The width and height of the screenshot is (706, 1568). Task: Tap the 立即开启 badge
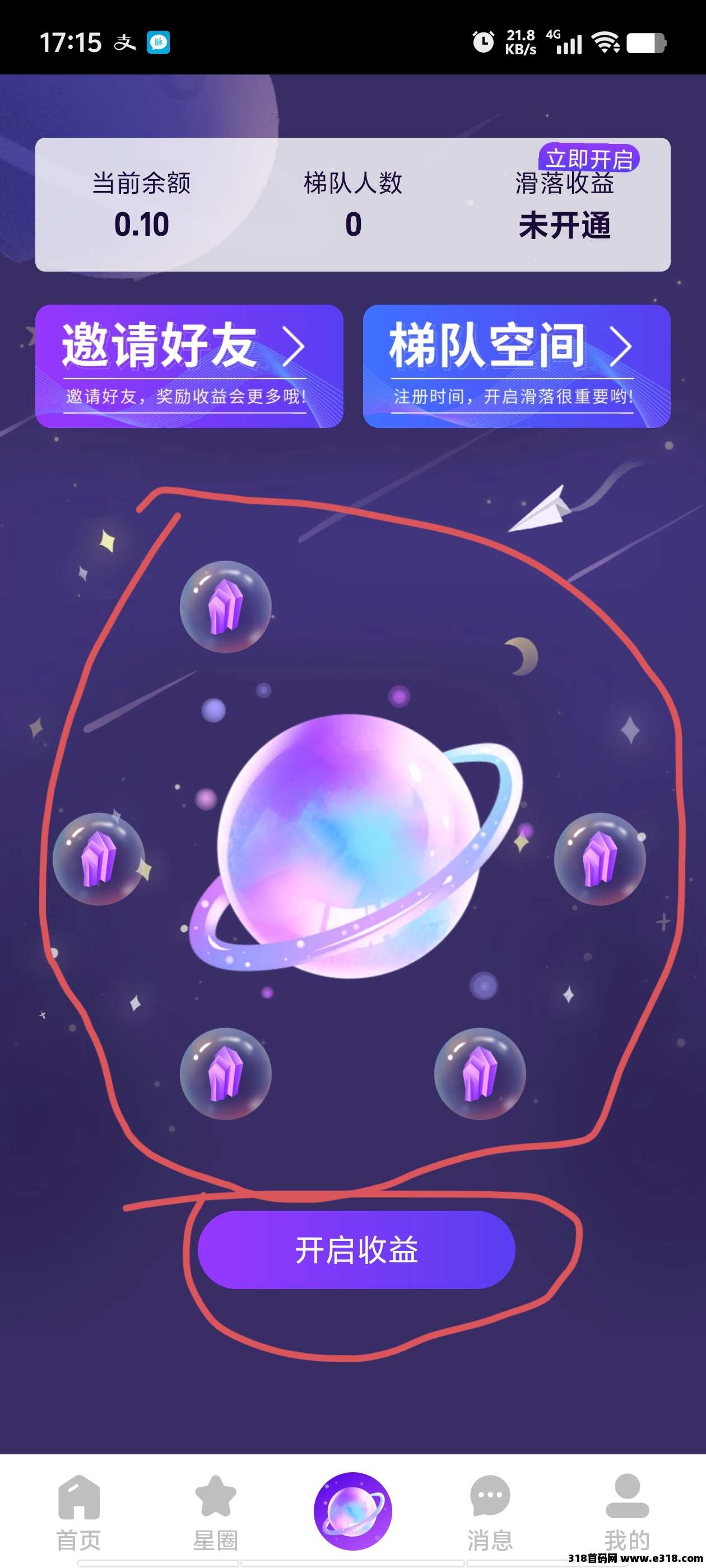coord(588,158)
